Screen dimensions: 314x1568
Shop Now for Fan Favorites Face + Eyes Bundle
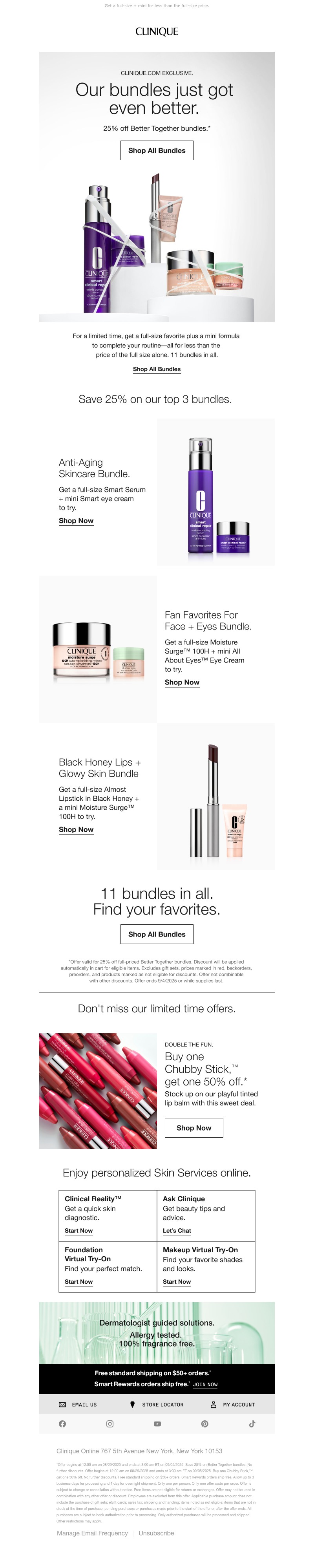click(x=182, y=682)
